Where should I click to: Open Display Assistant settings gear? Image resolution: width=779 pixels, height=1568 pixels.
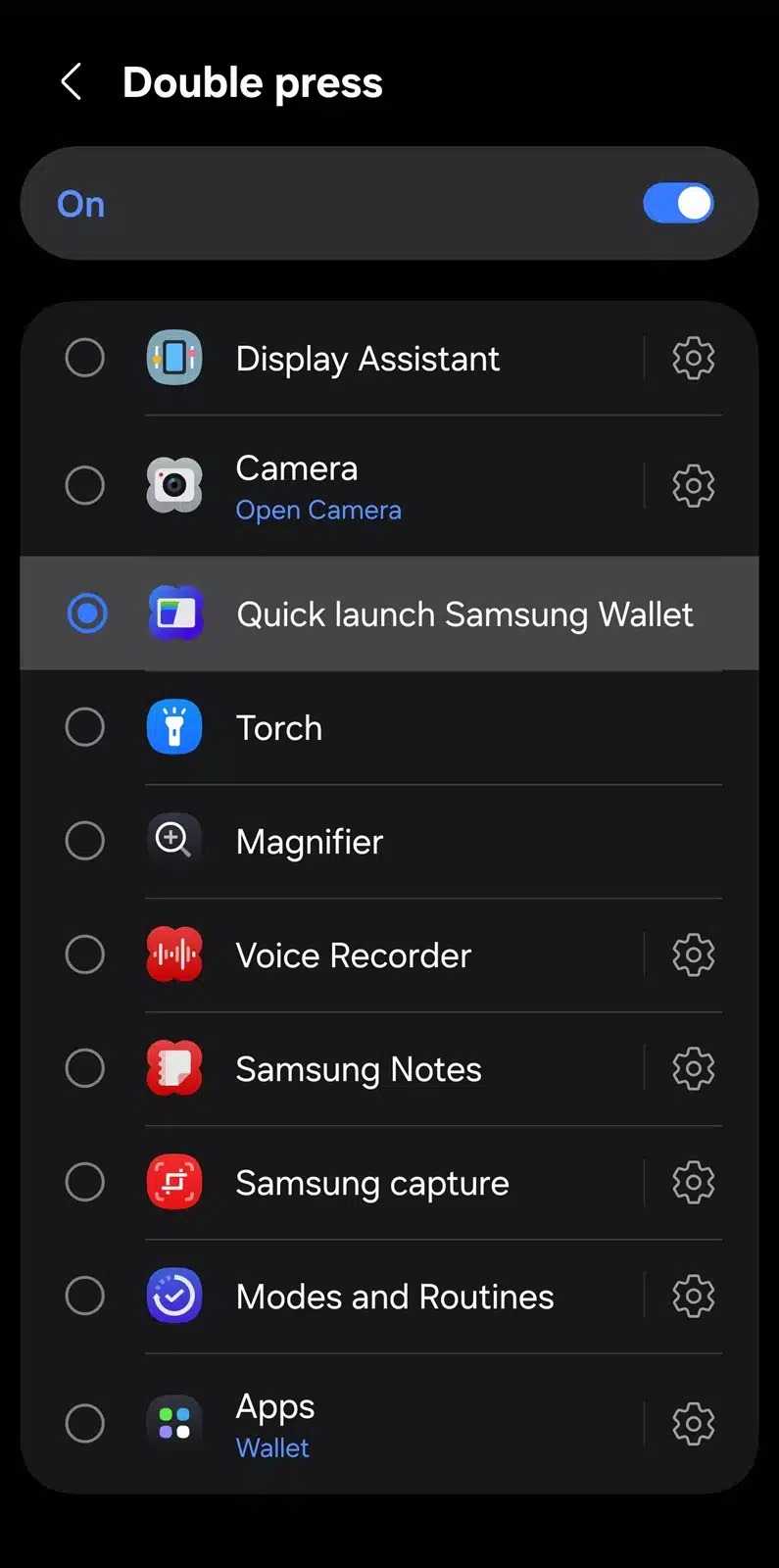click(x=693, y=359)
